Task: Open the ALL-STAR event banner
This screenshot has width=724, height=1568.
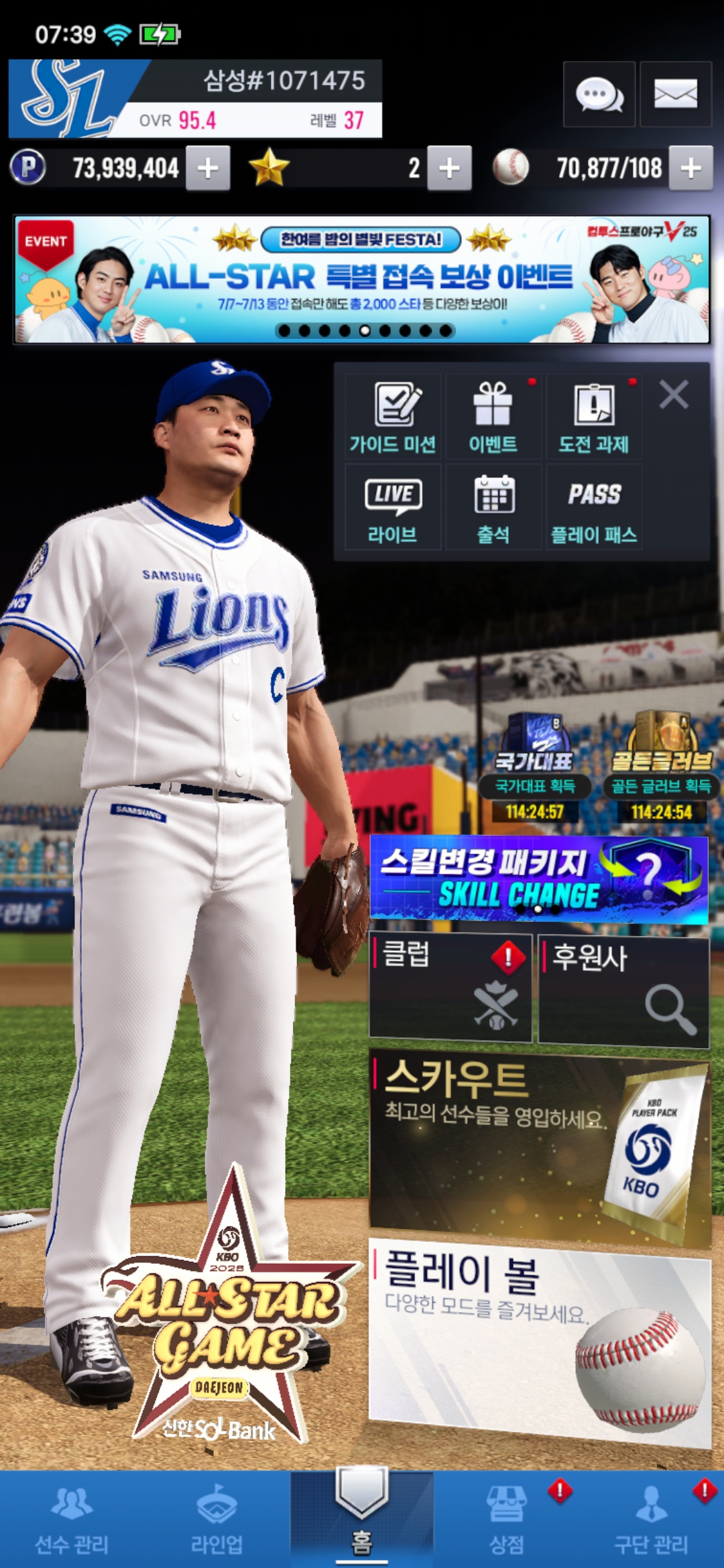Action: coord(361,279)
